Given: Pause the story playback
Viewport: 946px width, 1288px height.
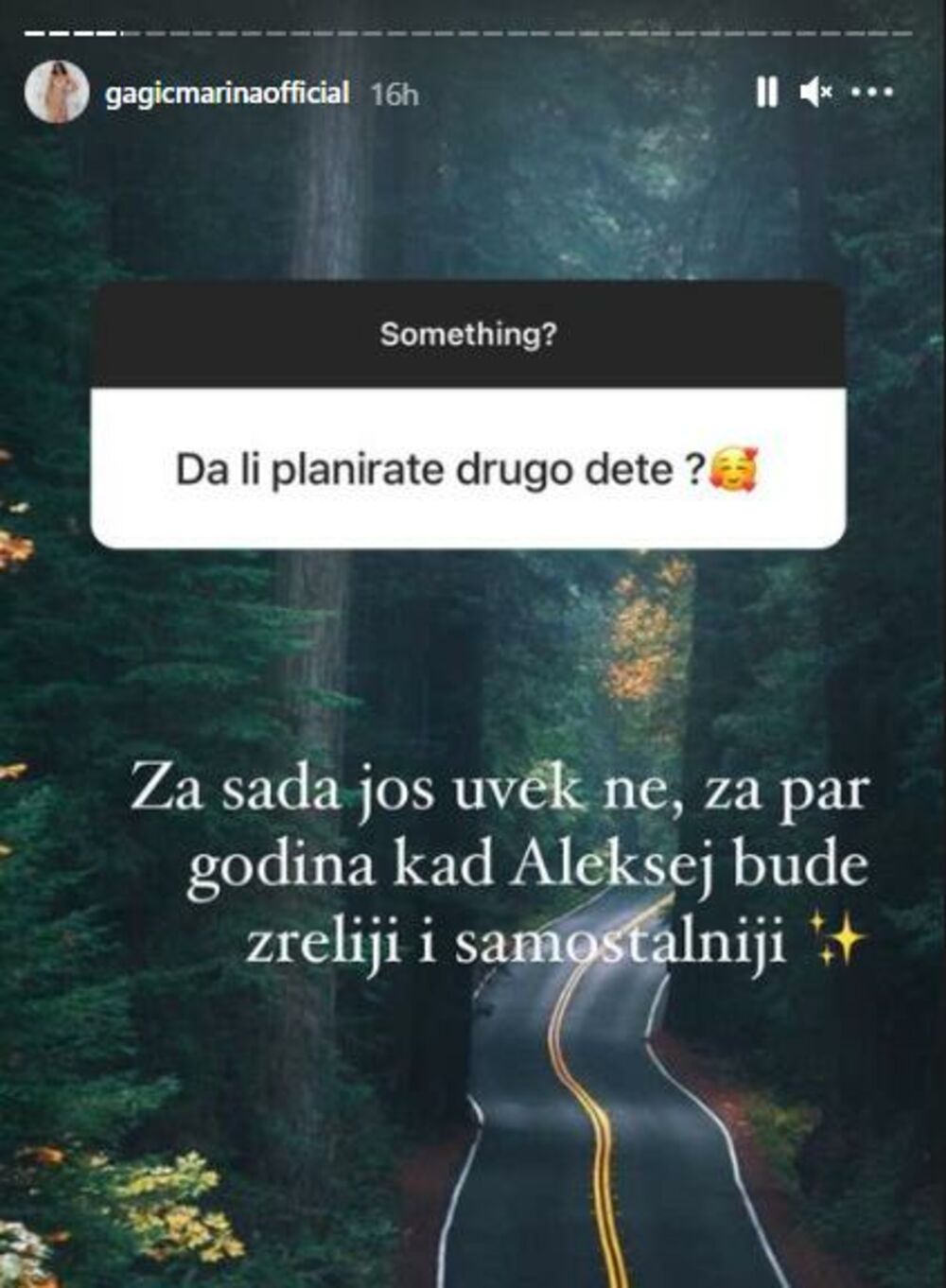Looking at the screenshot, I should [x=766, y=93].
